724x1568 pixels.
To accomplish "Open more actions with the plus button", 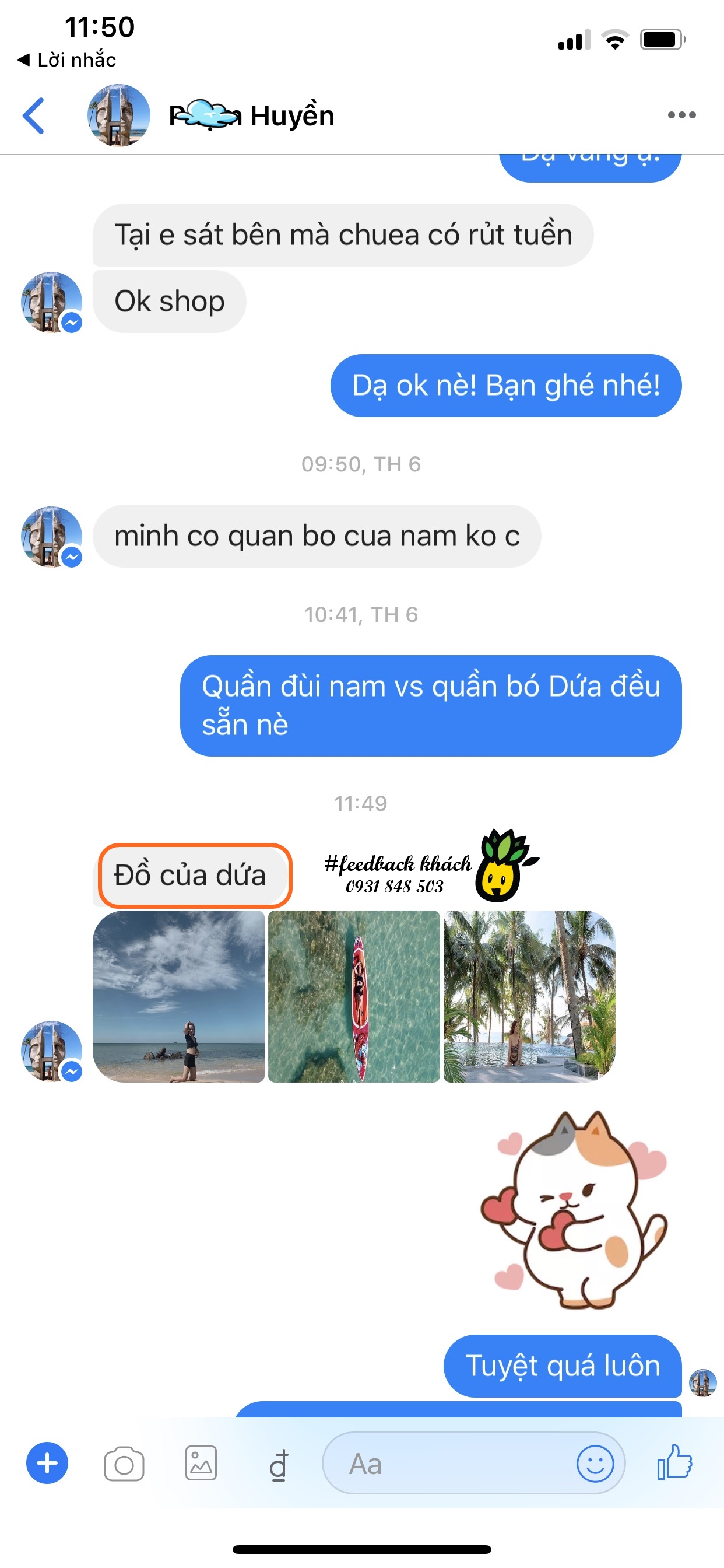I will coord(47,1462).
